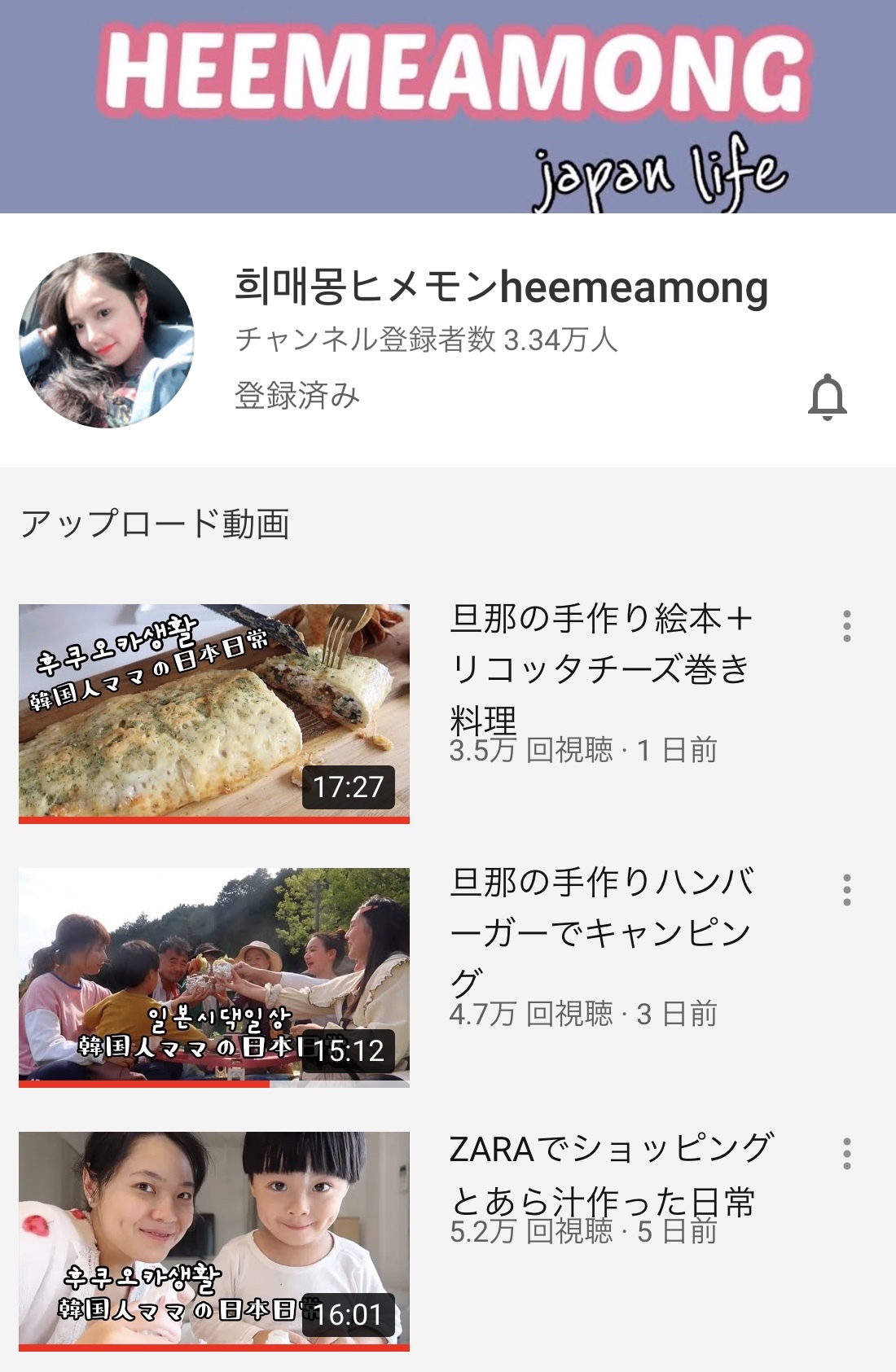The width and height of the screenshot is (896, 1372).
Task: Open more options for ZARAでショッピング video
Action: click(x=847, y=1153)
